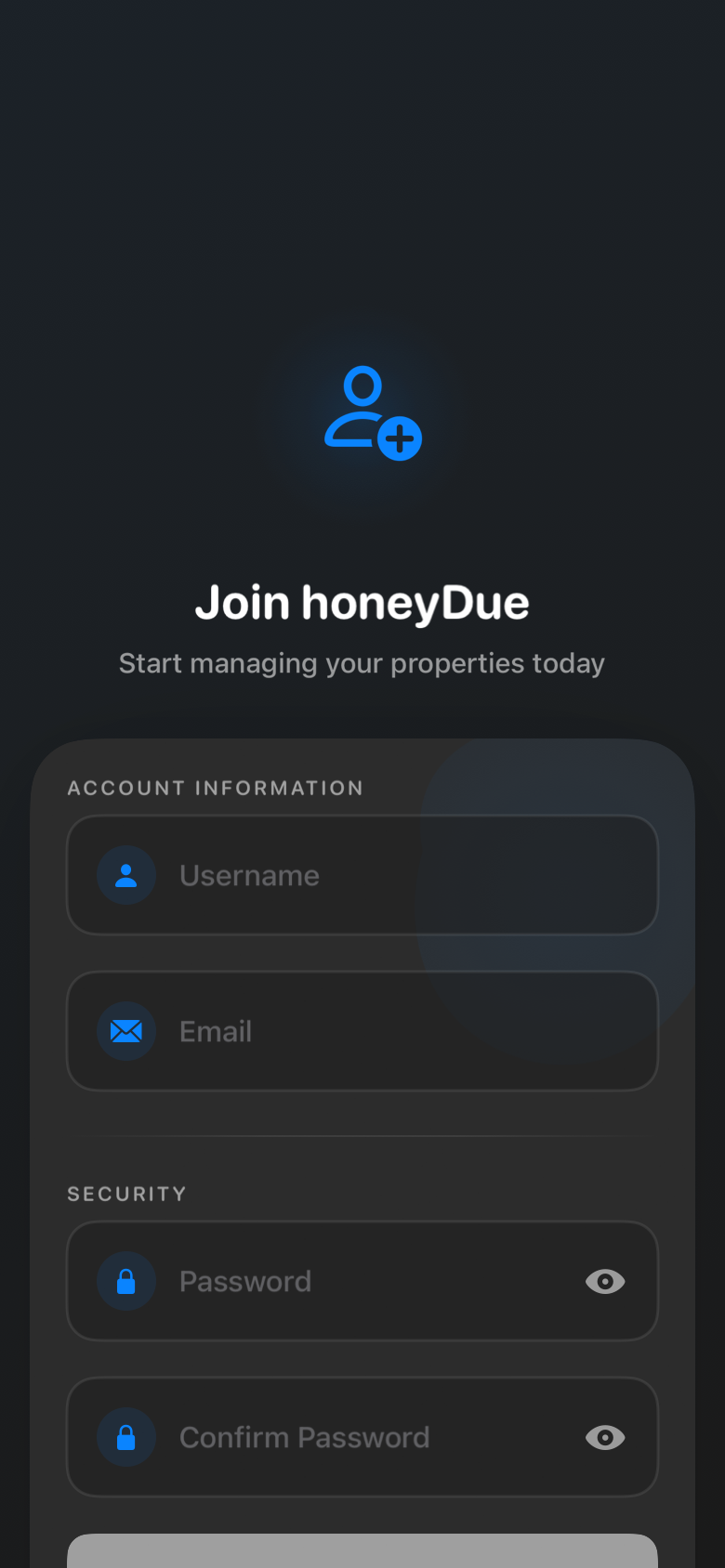Image resolution: width=725 pixels, height=1568 pixels.
Task: Click the Start managing your properties today subtitle
Action: [x=362, y=662]
